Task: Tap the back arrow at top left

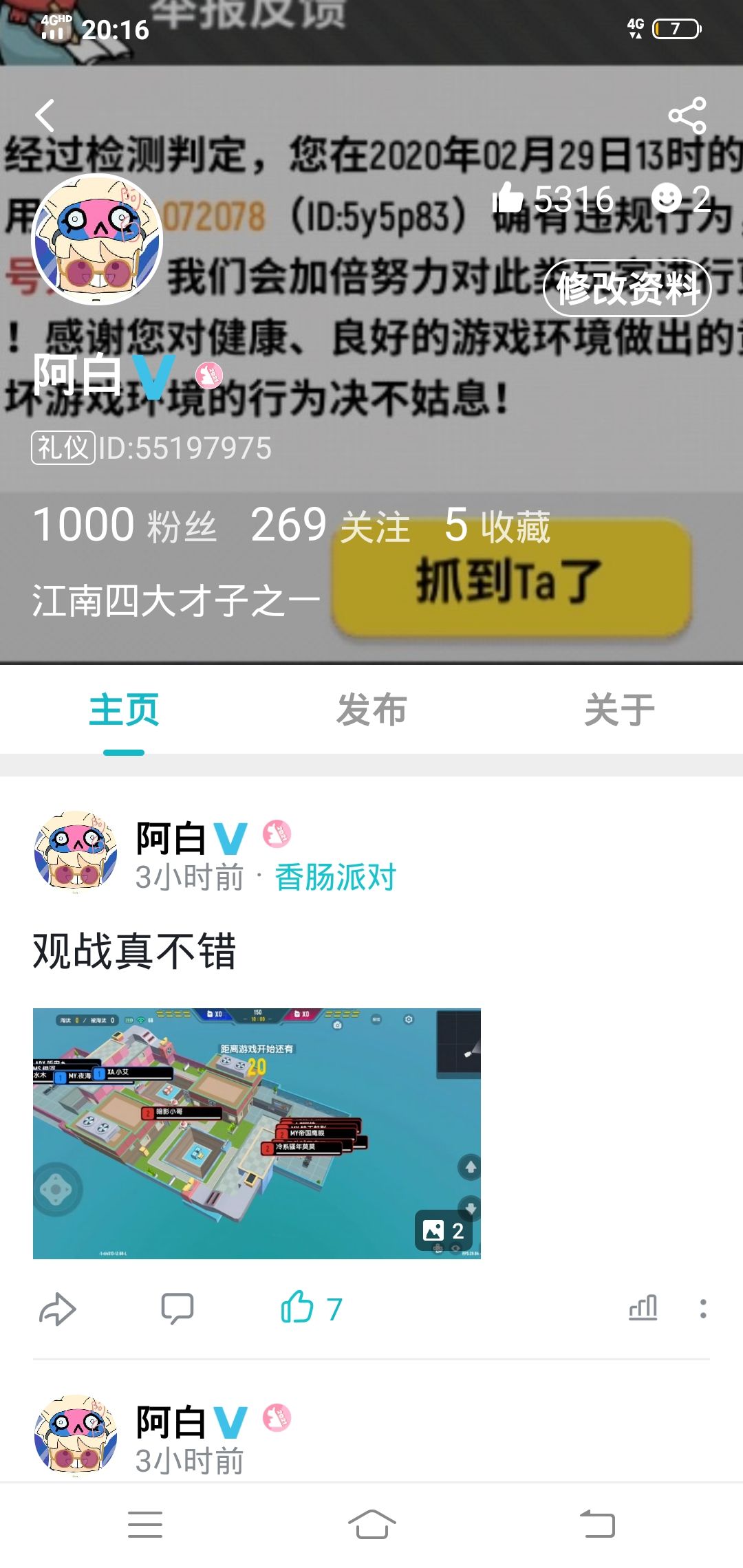Action: pyautogui.click(x=45, y=116)
